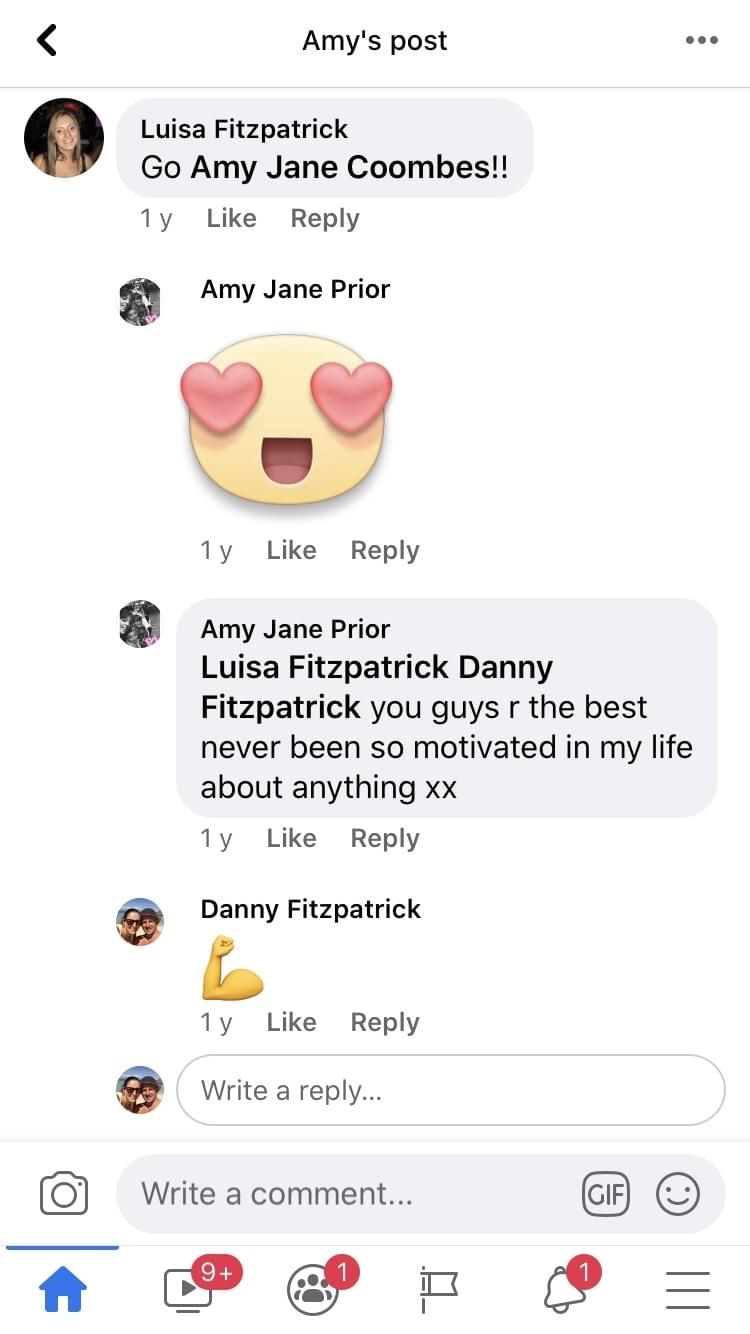Viewport: 750px width, 1334px height.
Task: Like Danny Fitzpatrick's flexed arm reply
Action: [291, 1022]
